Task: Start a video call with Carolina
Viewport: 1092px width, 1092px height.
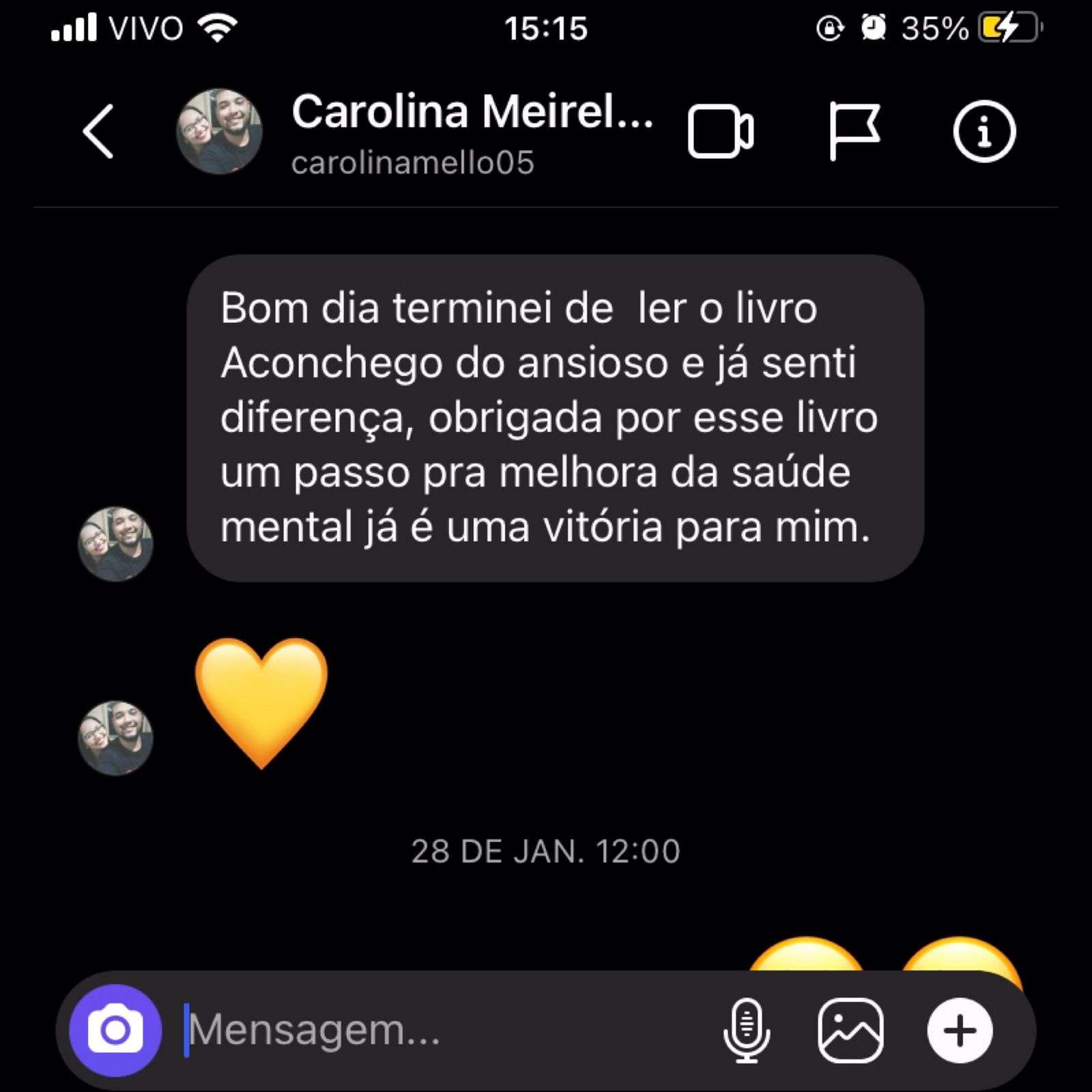Action: 721,132
